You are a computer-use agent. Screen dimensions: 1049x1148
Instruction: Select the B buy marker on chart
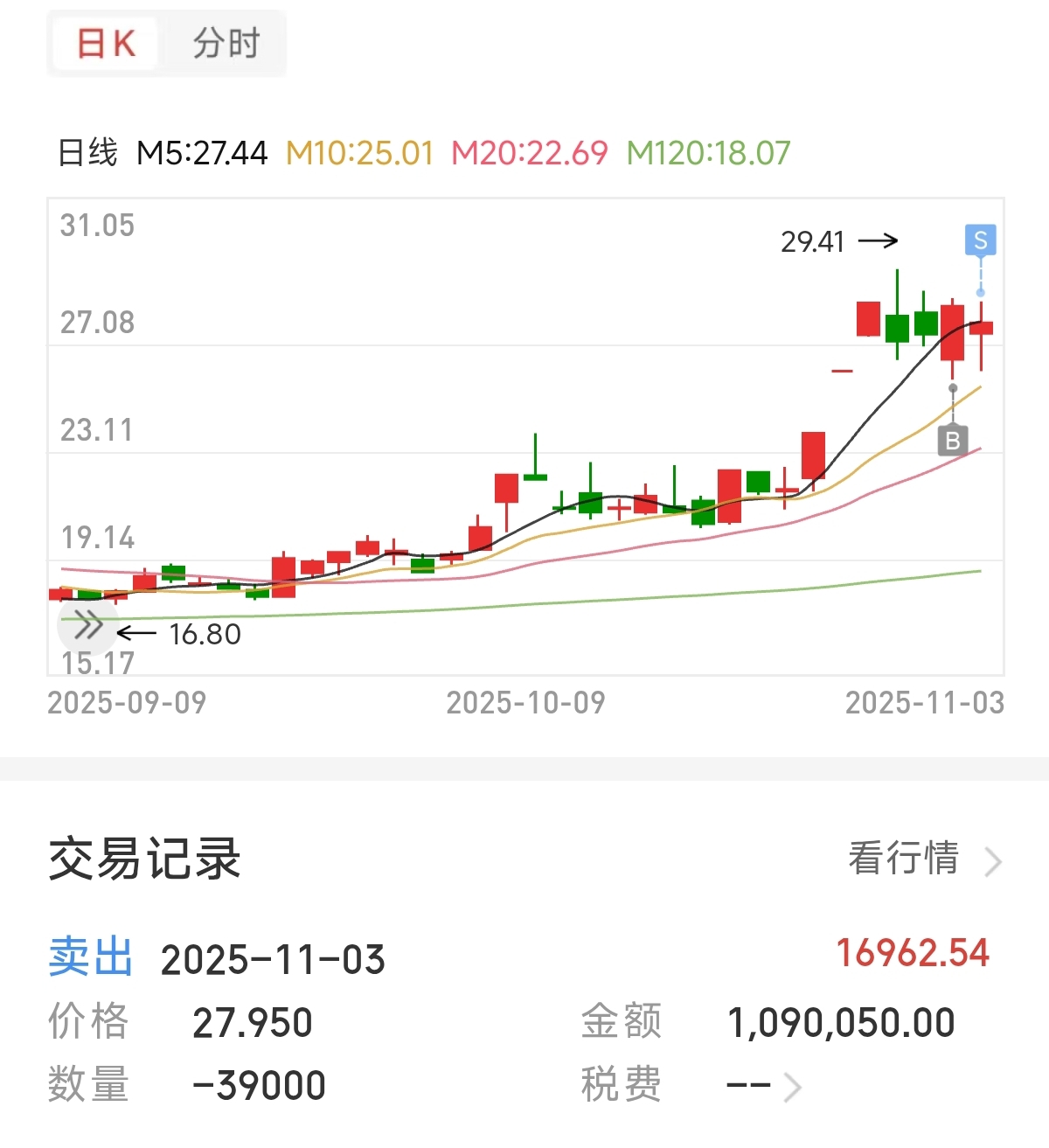952,440
